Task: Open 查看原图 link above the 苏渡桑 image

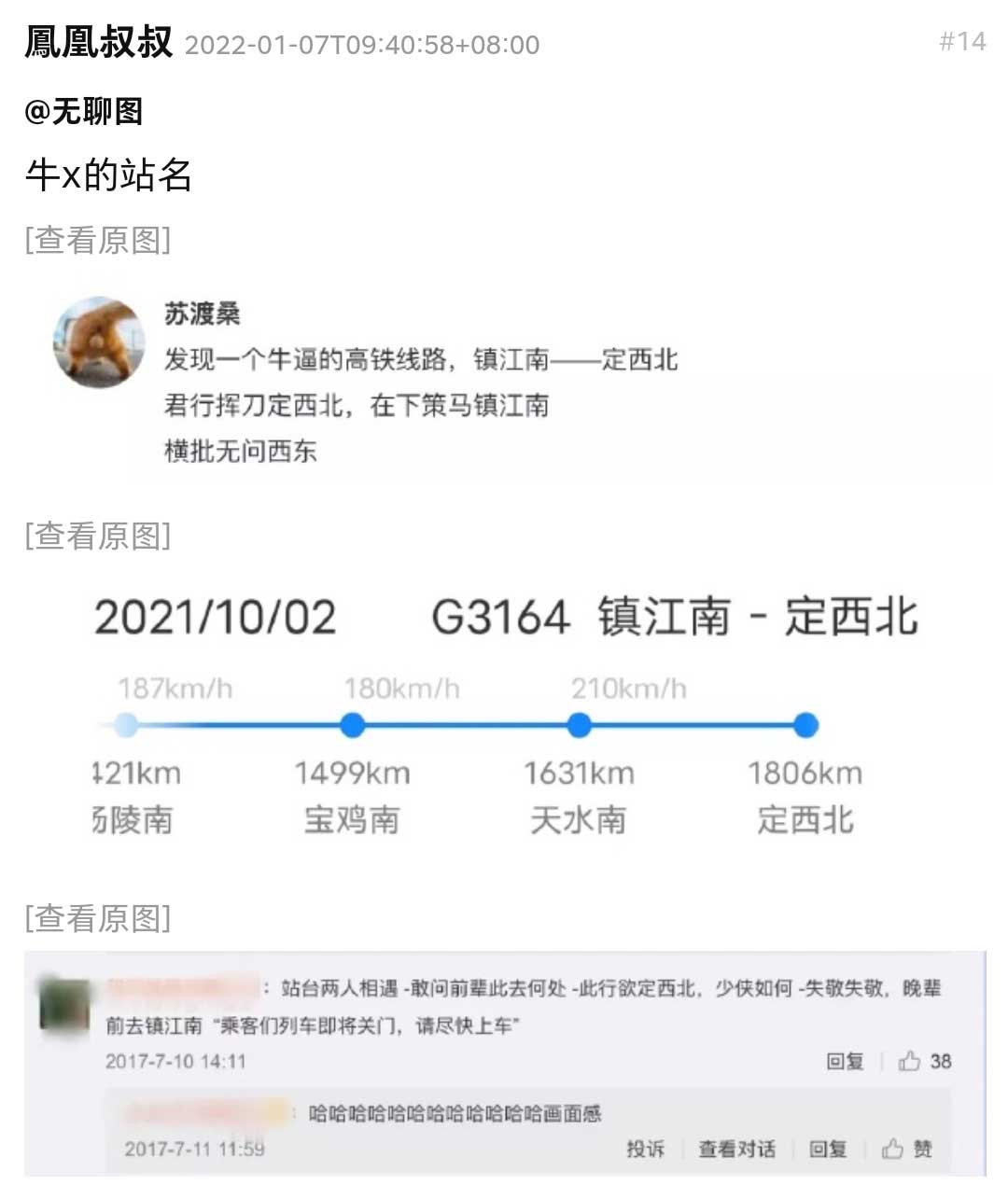Action: (98, 240)
